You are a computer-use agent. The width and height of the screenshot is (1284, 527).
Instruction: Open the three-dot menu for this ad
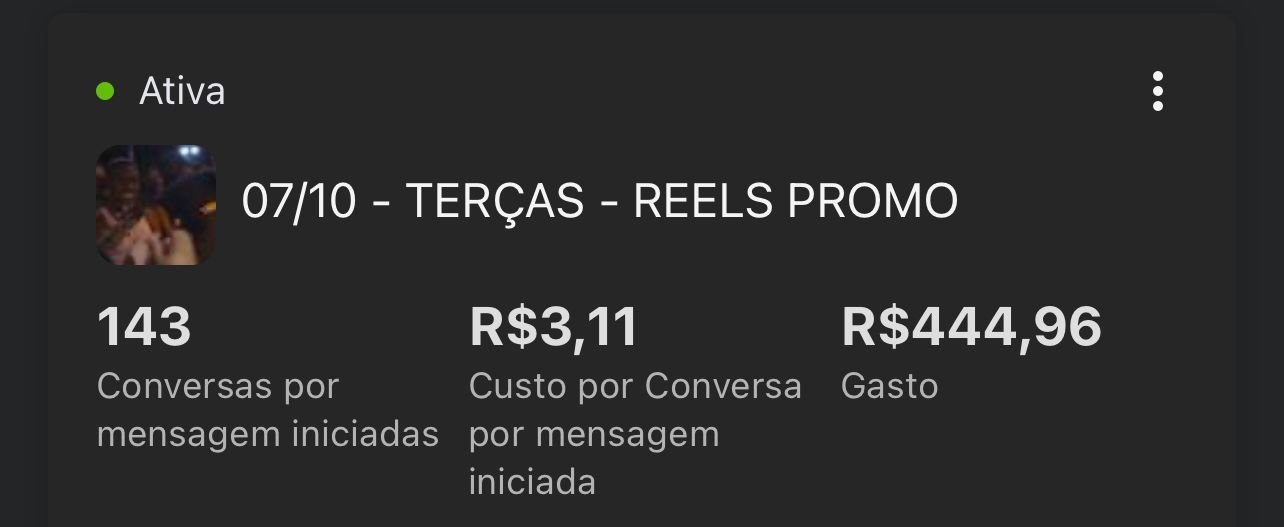[1157, 91]
